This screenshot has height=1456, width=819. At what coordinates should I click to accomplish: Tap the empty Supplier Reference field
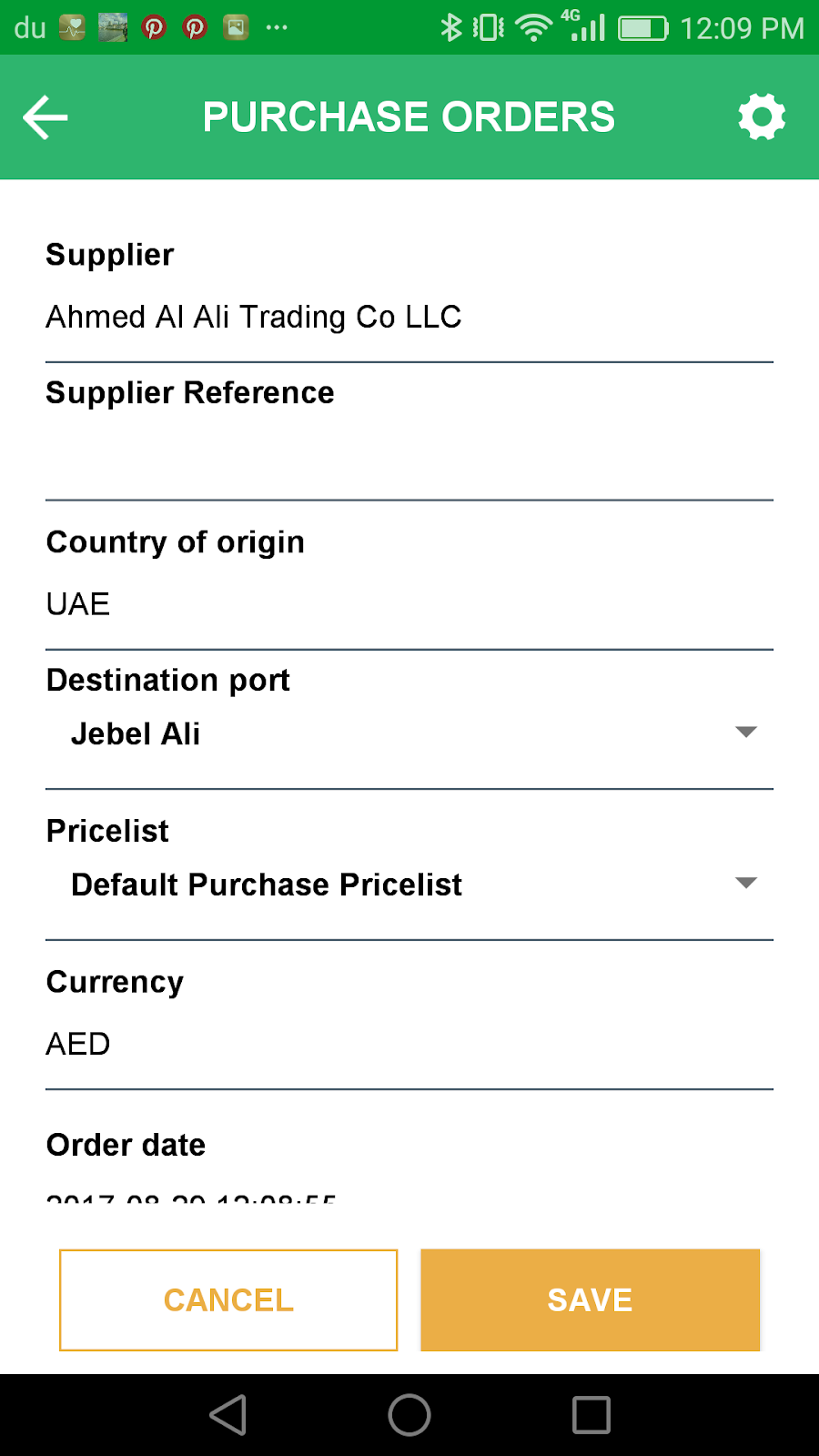click(x=409, y=455)
